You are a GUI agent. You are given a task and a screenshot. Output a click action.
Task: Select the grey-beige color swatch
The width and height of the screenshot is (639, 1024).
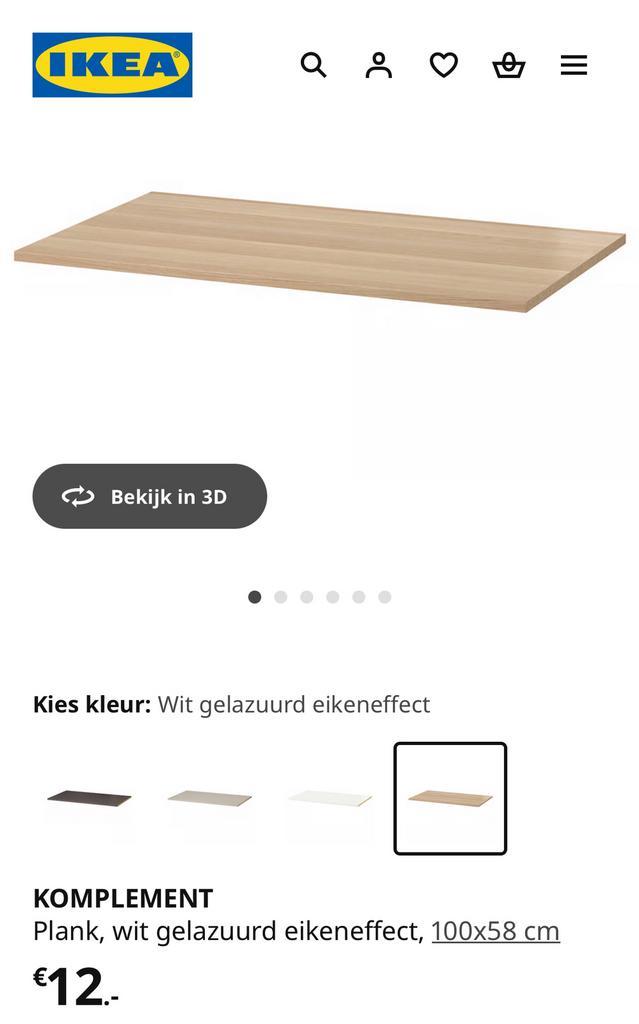[210, 798]
